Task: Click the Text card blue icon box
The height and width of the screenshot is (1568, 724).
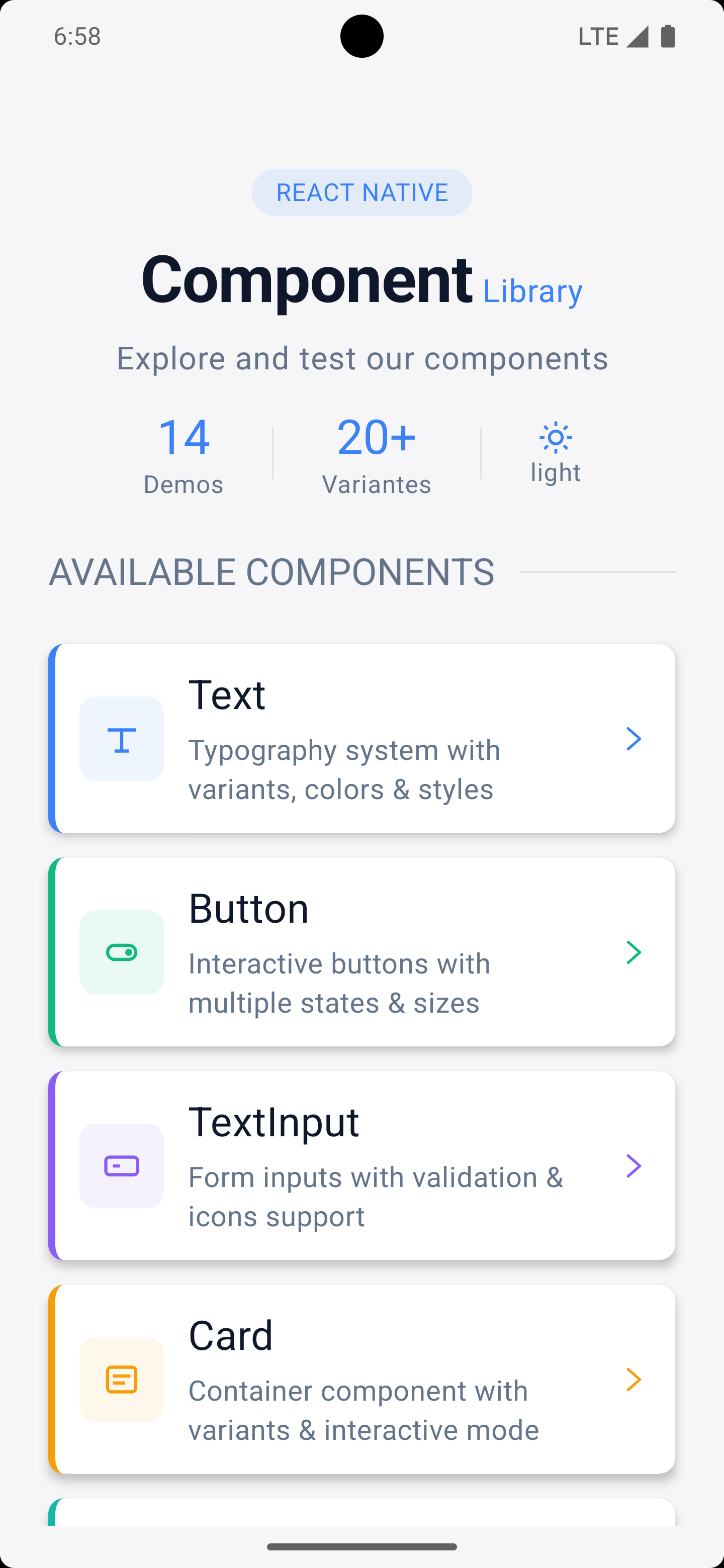Action: tap(121, 739)
